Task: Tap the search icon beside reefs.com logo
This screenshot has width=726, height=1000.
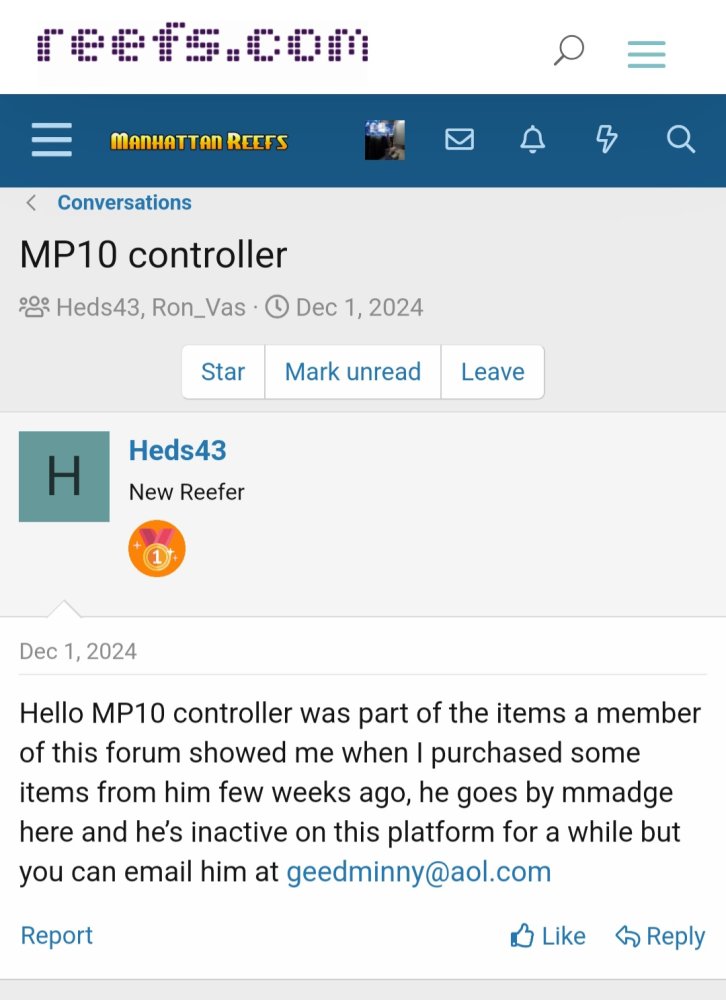Action: tap(568, 49)
